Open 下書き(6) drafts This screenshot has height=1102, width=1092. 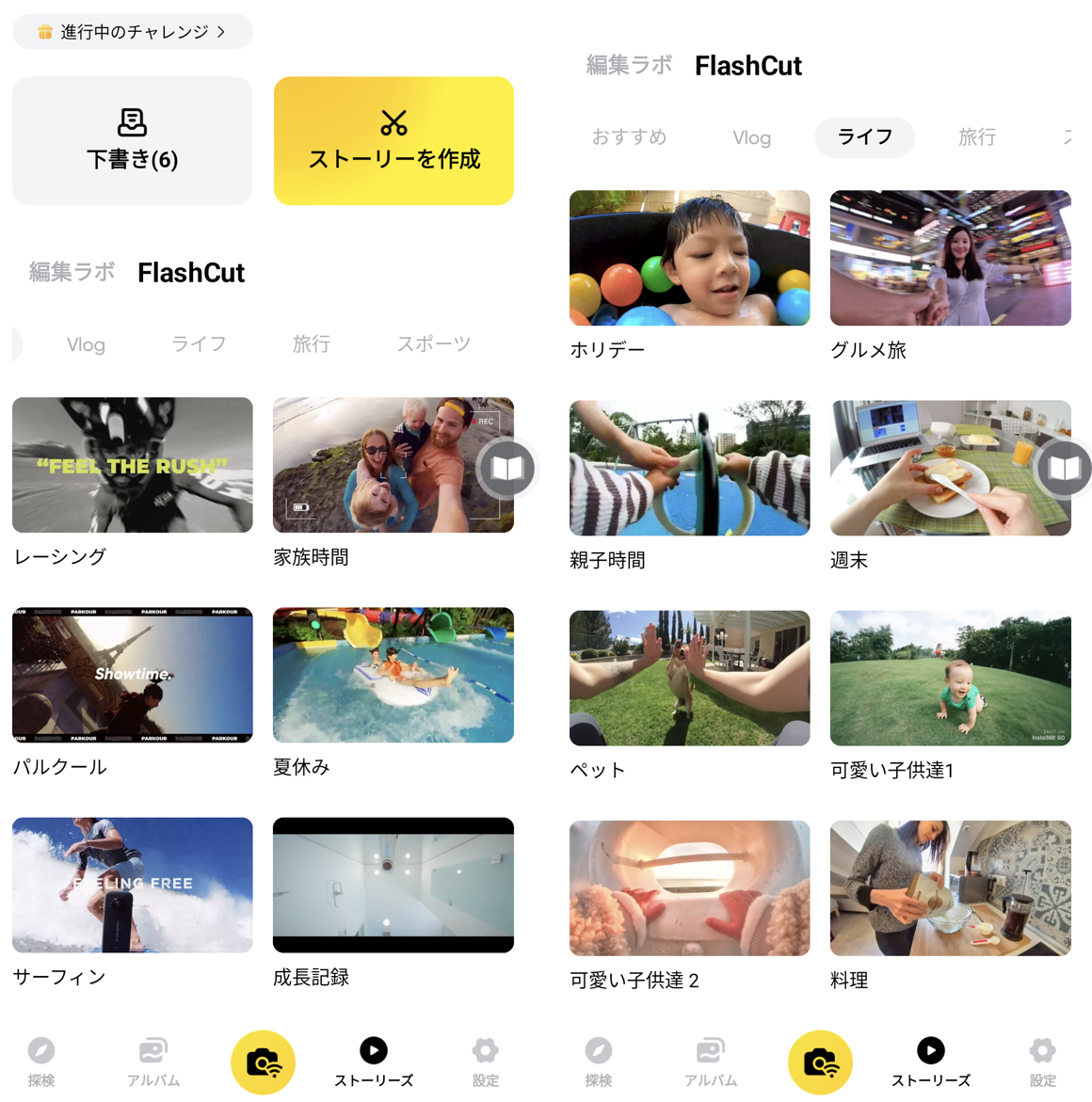tap(132, 141)
